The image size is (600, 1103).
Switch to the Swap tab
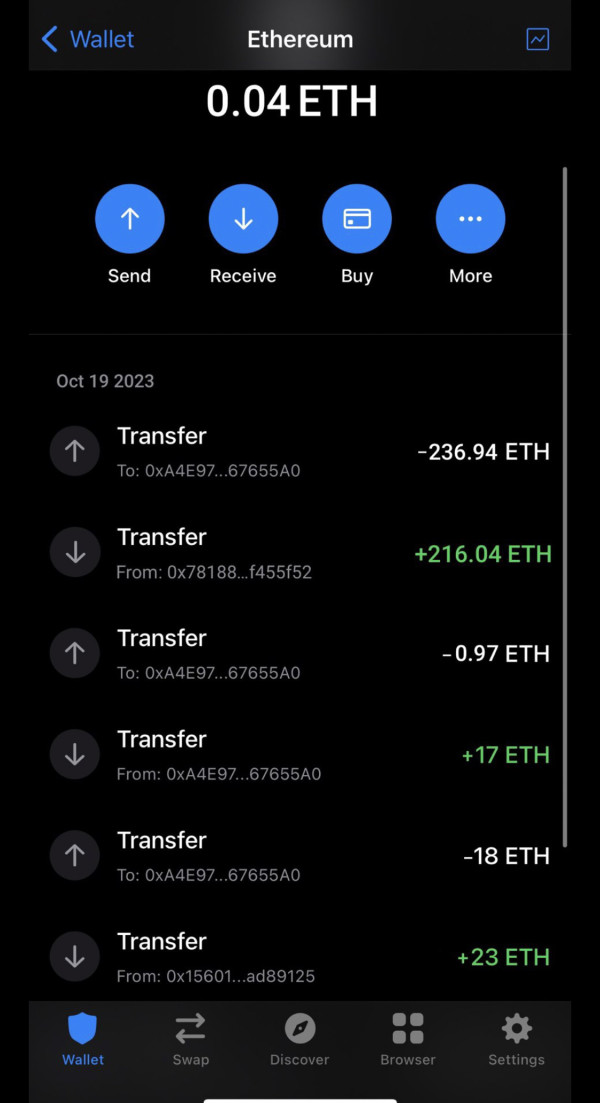point(190,1039)
